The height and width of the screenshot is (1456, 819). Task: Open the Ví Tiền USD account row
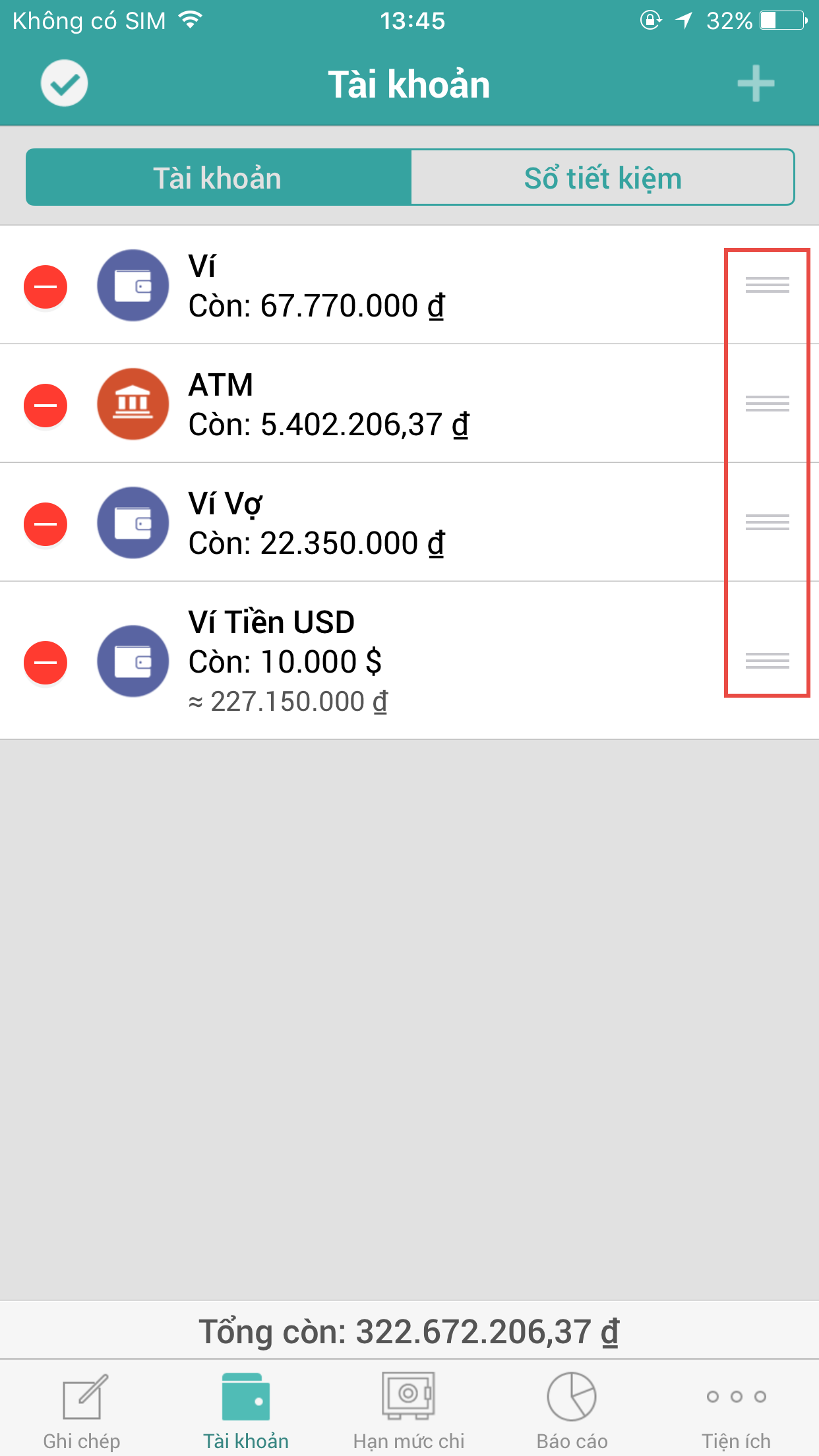pyautogui.click(x=409, y=661)
